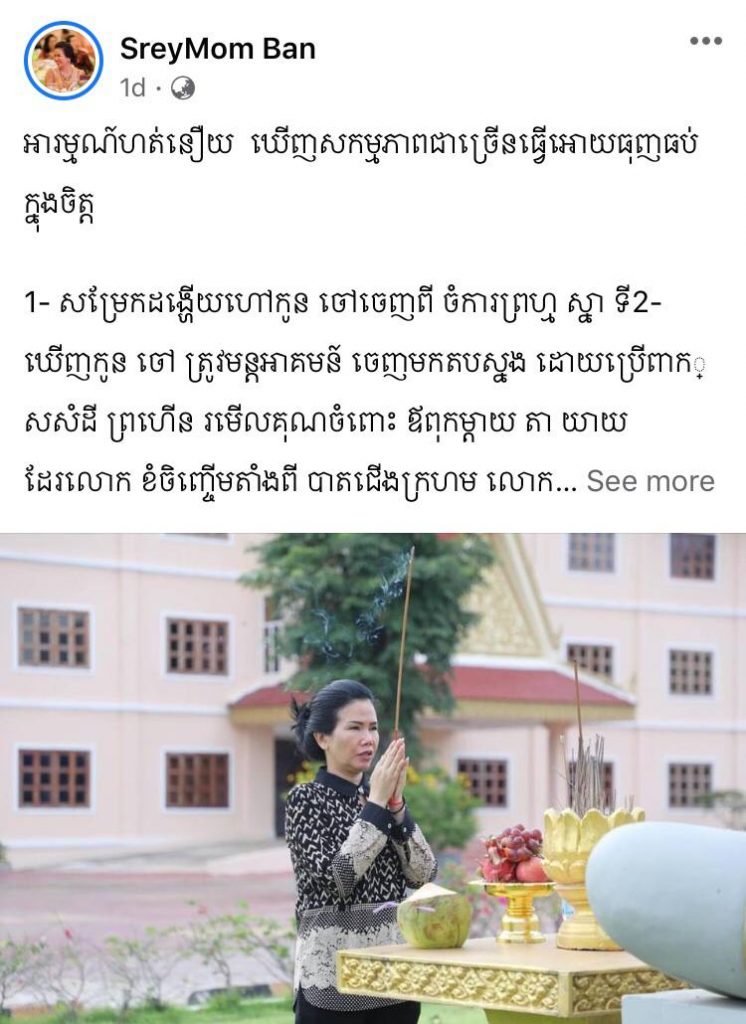This screenshot has height=1024, width=746.
Task: Open the post's three-dot overflow menu
Action: pyautogui.click(x=705, y=41)
